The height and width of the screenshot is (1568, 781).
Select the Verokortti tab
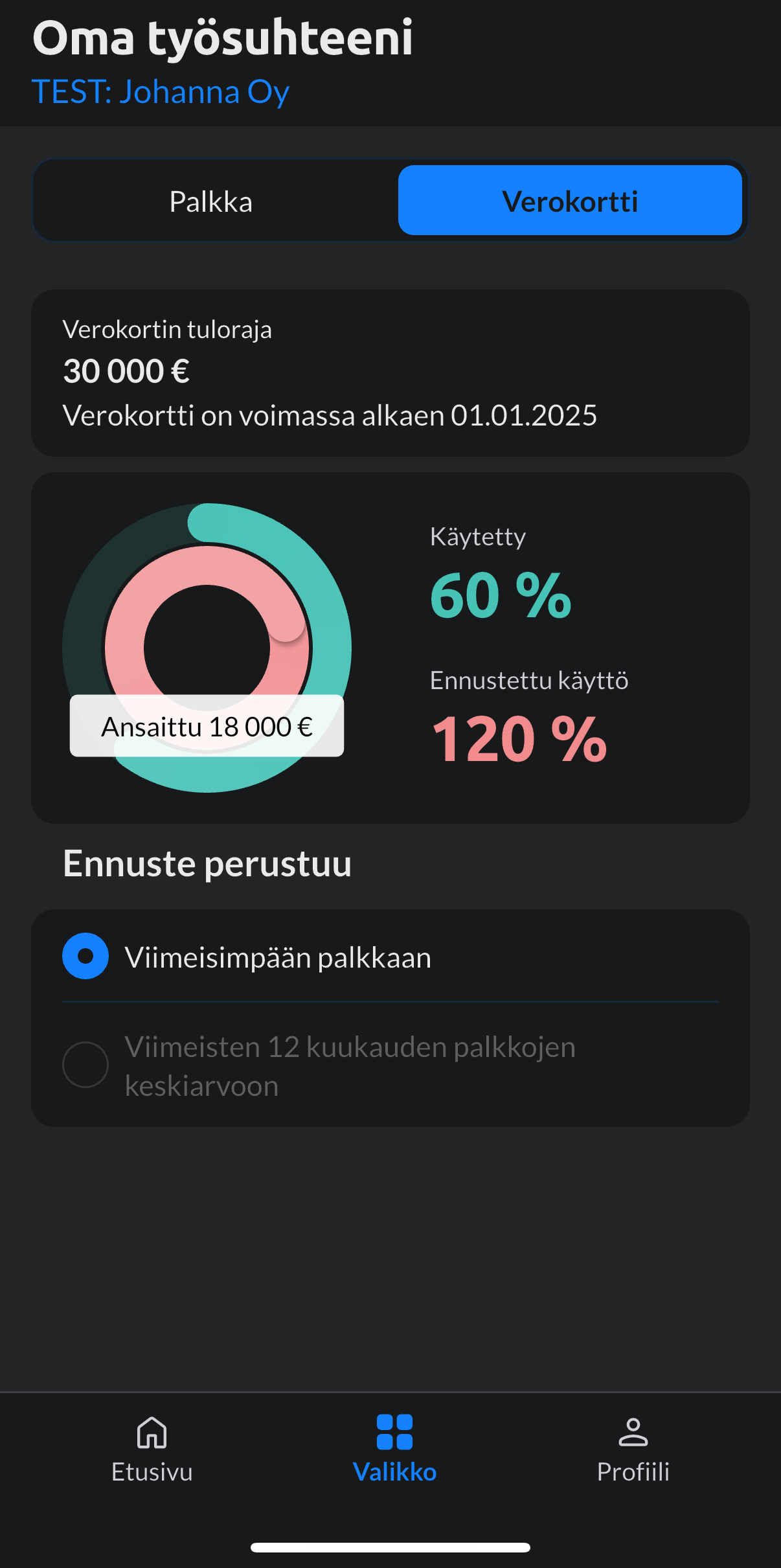570,201
